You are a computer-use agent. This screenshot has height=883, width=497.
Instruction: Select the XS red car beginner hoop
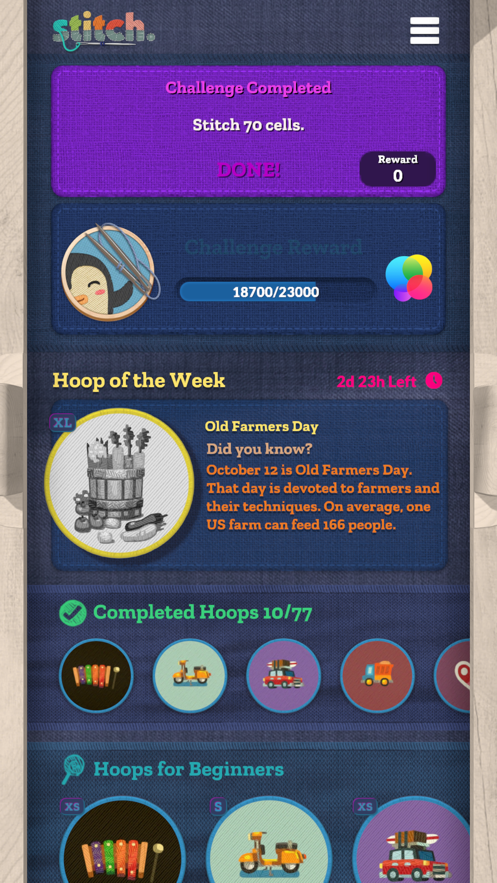click(x=411, y=841)
